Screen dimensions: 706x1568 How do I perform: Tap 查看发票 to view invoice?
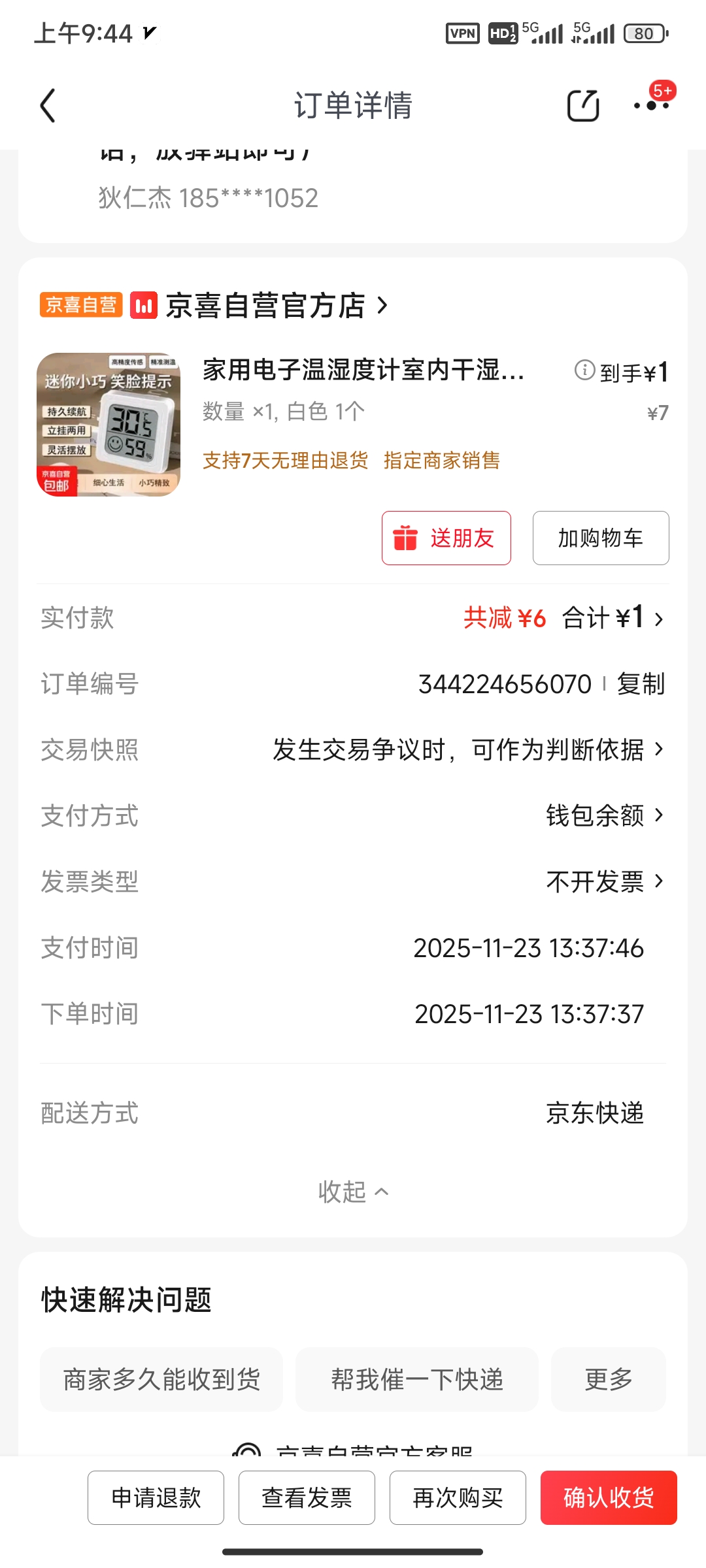(307, 1497)
